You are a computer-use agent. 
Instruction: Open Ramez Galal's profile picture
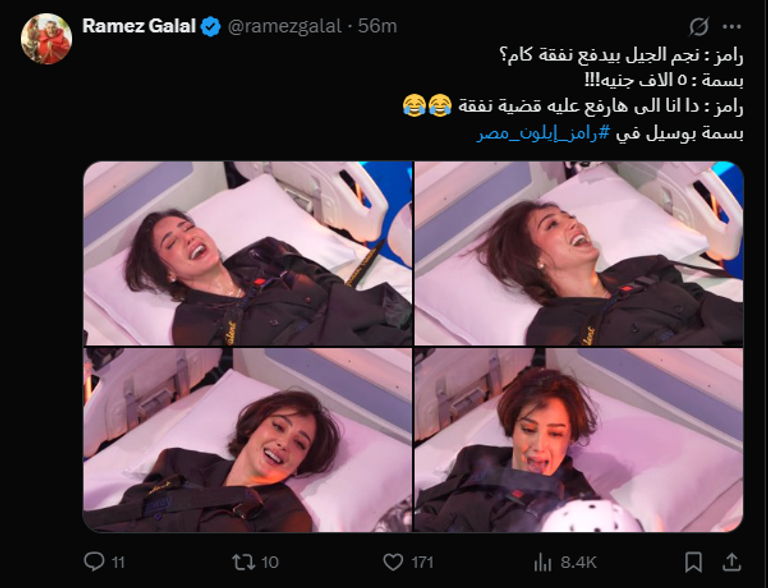pos(46,39)
